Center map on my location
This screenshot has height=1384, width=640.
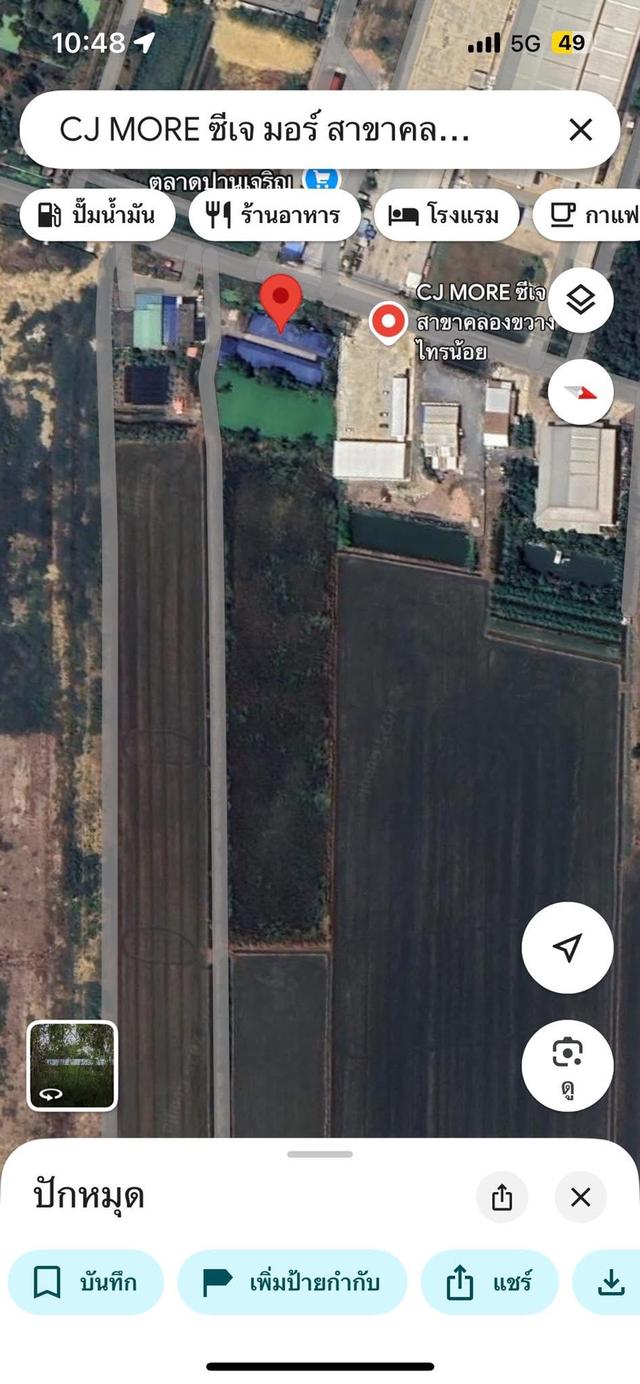(x=567, y=948)
